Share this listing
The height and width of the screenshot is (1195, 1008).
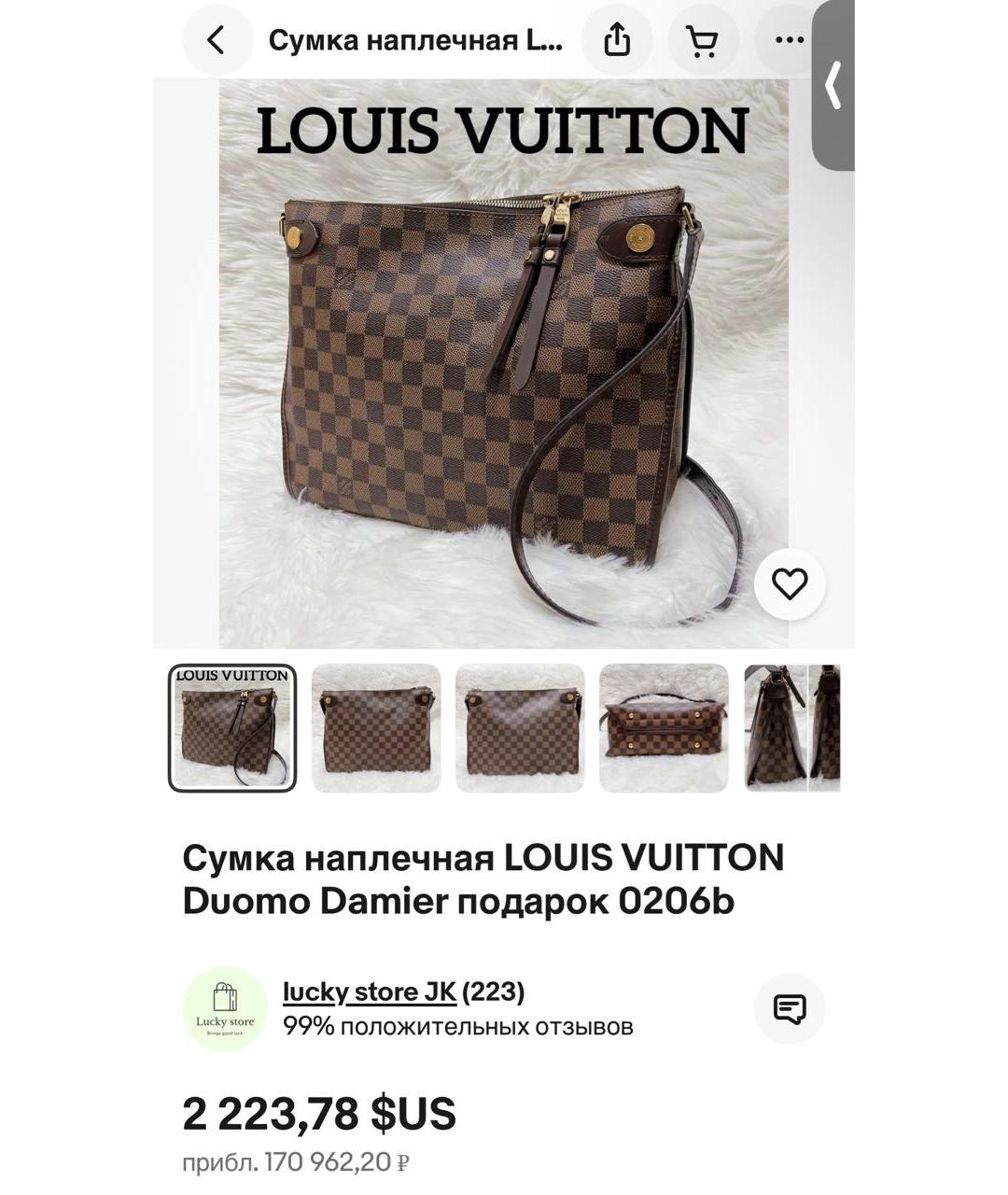click(616, 39)
